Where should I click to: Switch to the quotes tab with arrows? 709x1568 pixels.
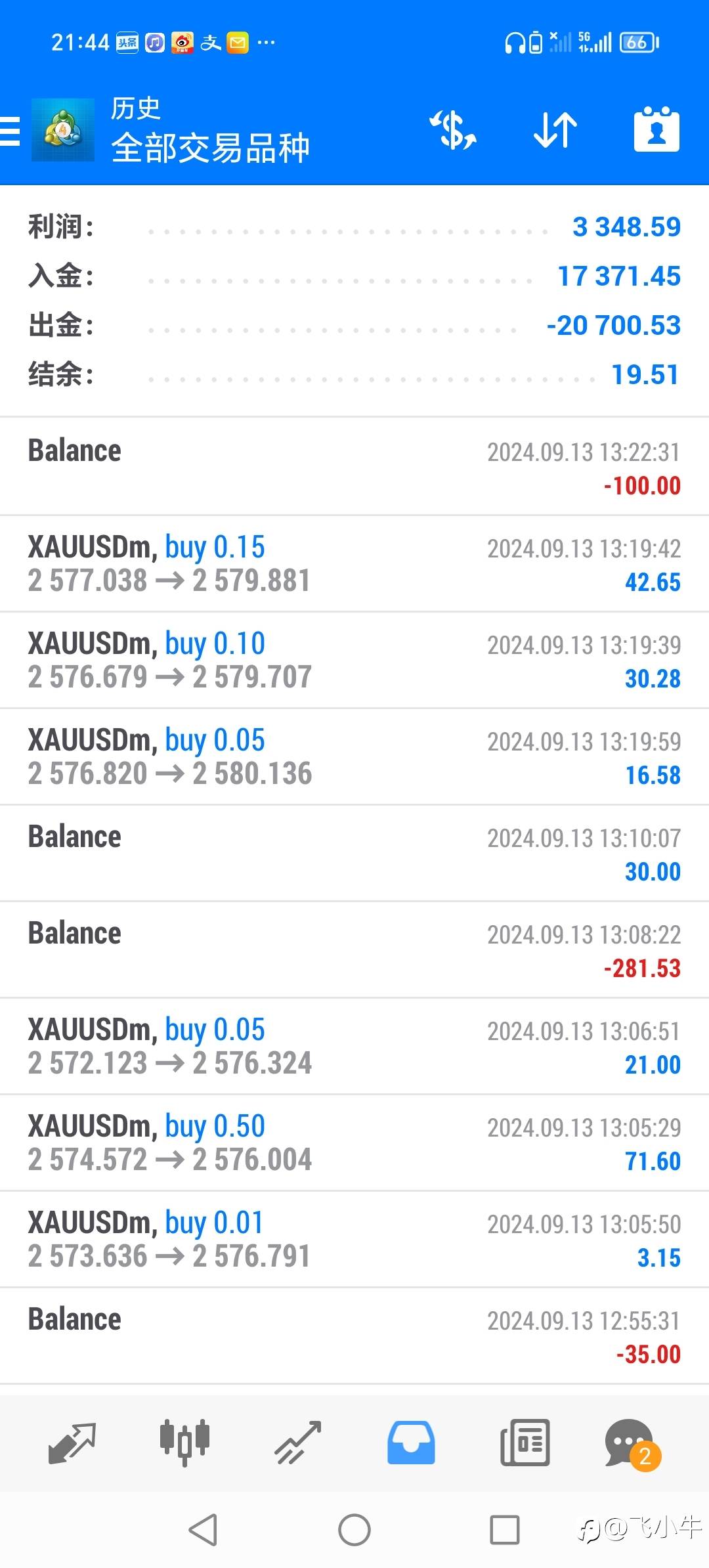pos(72,1443)
